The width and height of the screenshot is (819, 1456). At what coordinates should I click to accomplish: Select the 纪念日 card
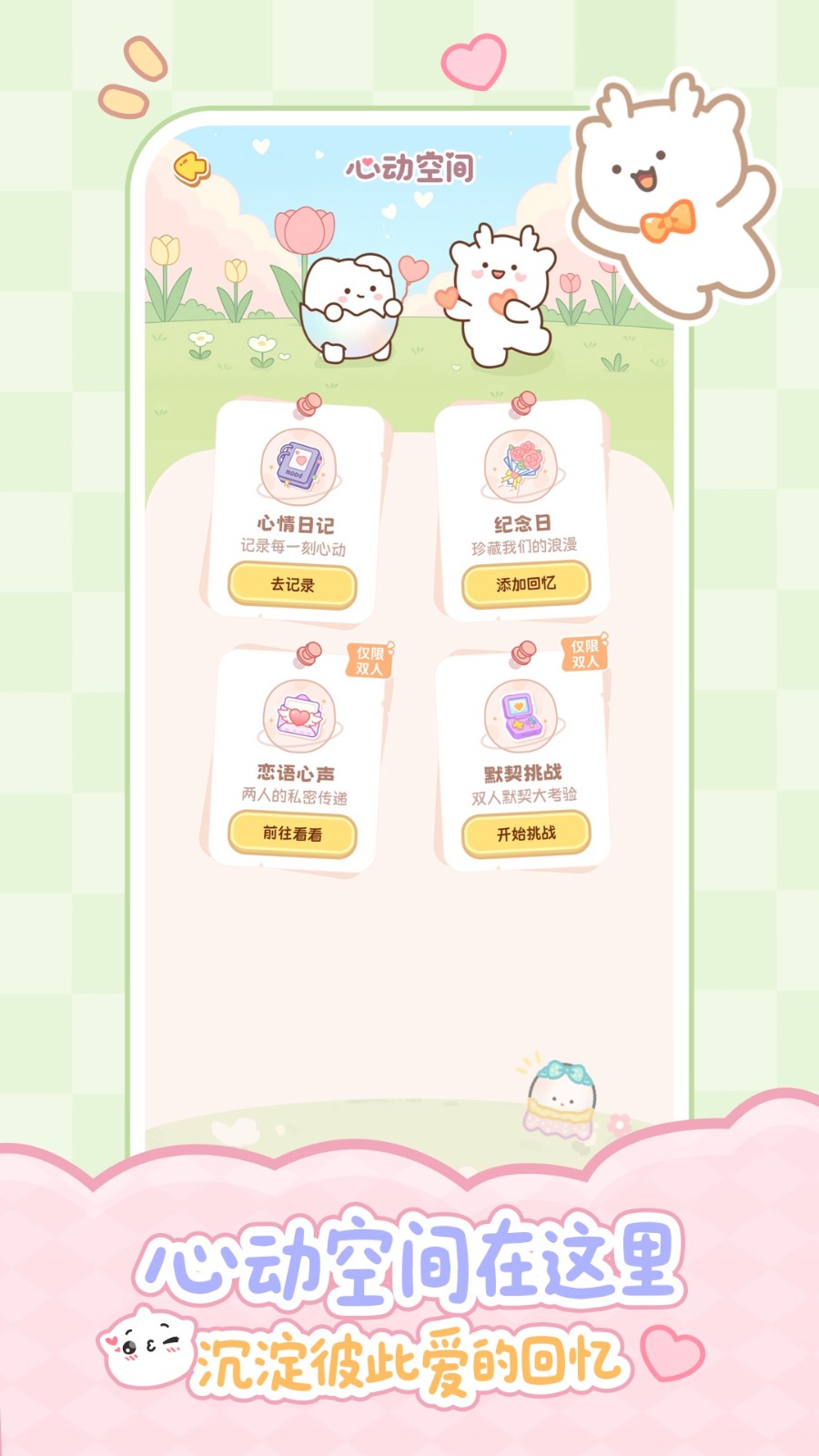click(x=523, y=514)
